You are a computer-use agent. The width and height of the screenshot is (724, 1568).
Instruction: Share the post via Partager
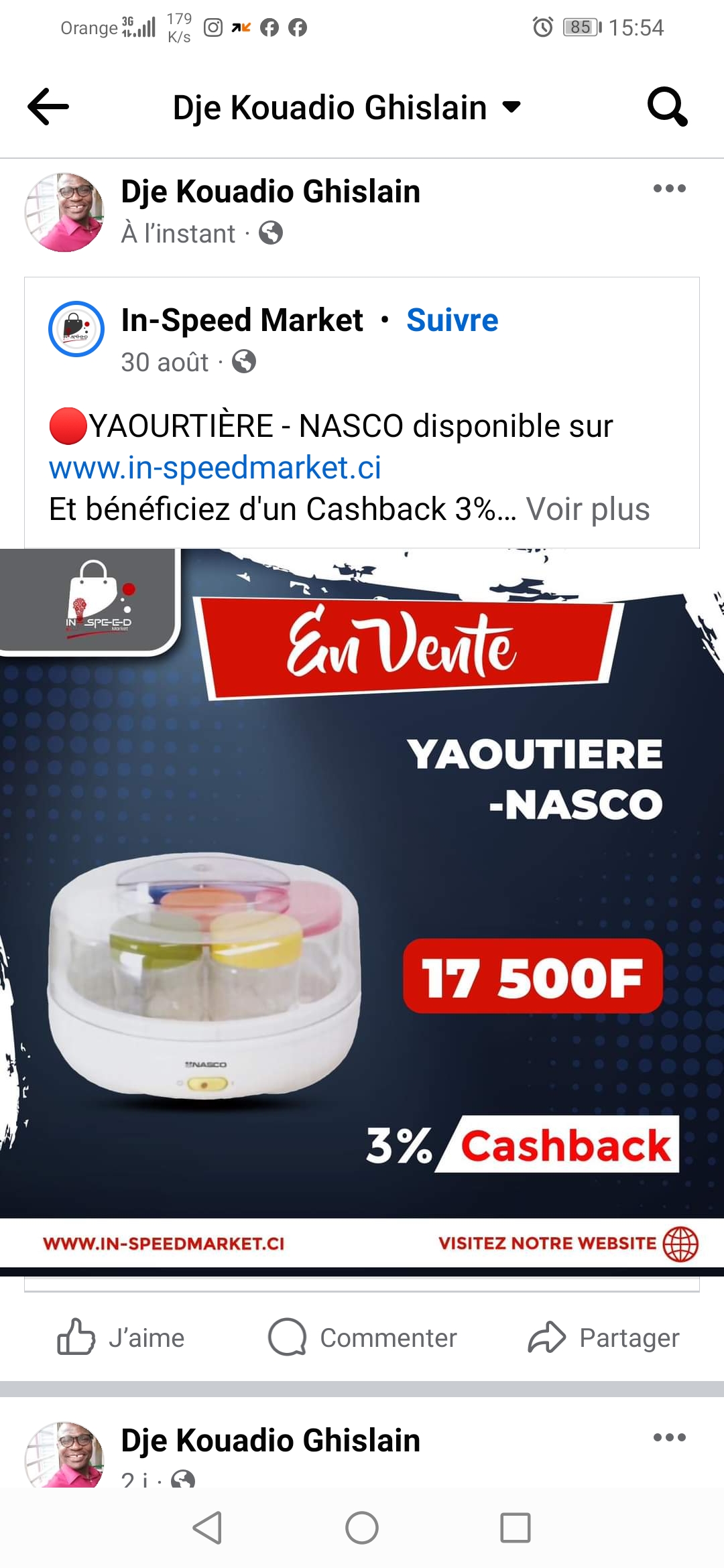click(604, 1337)
